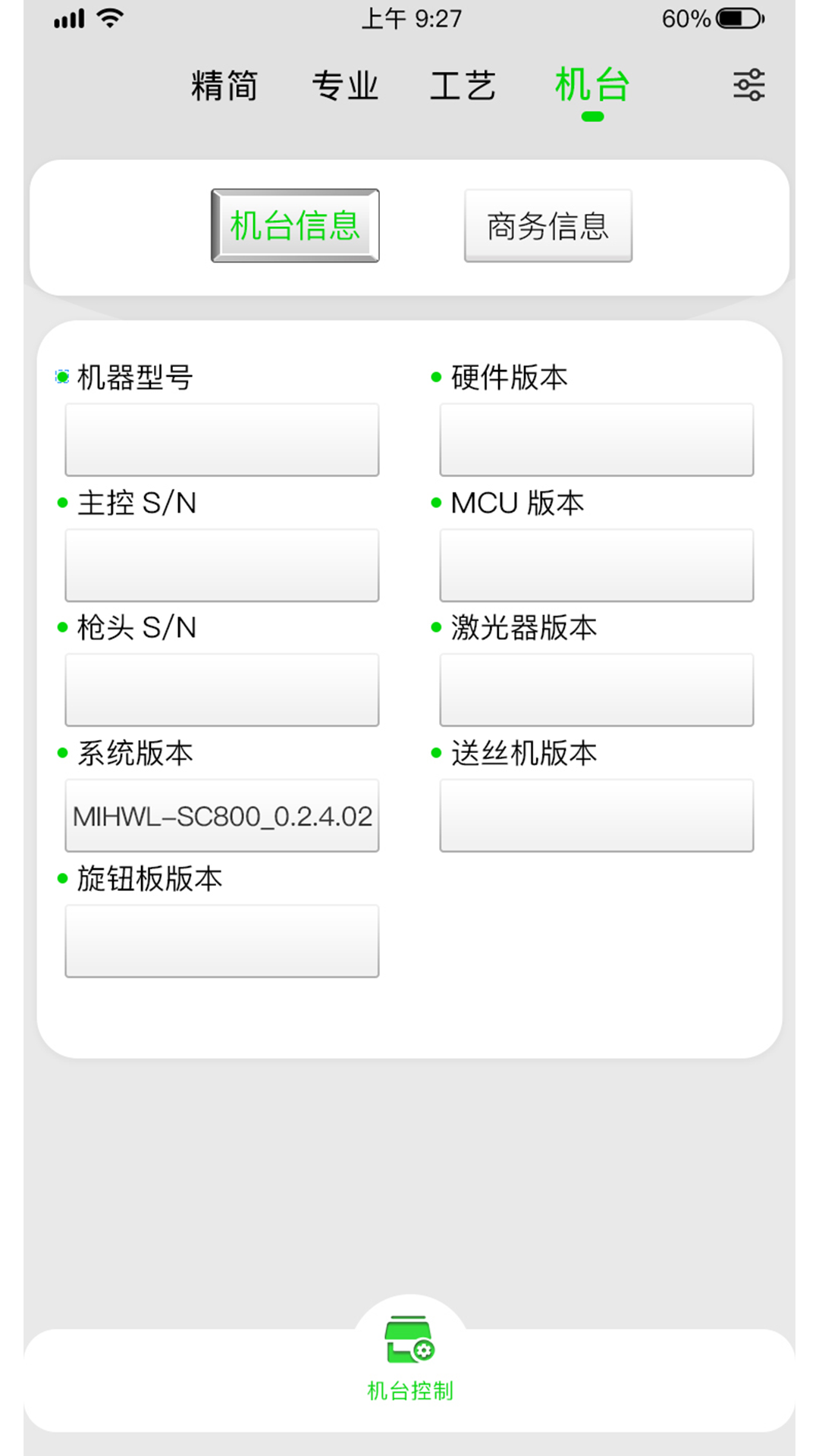Tap the 主控 S/N field
The width and height of the screenshot is (819, 1456).
click(x=222, y=565)
